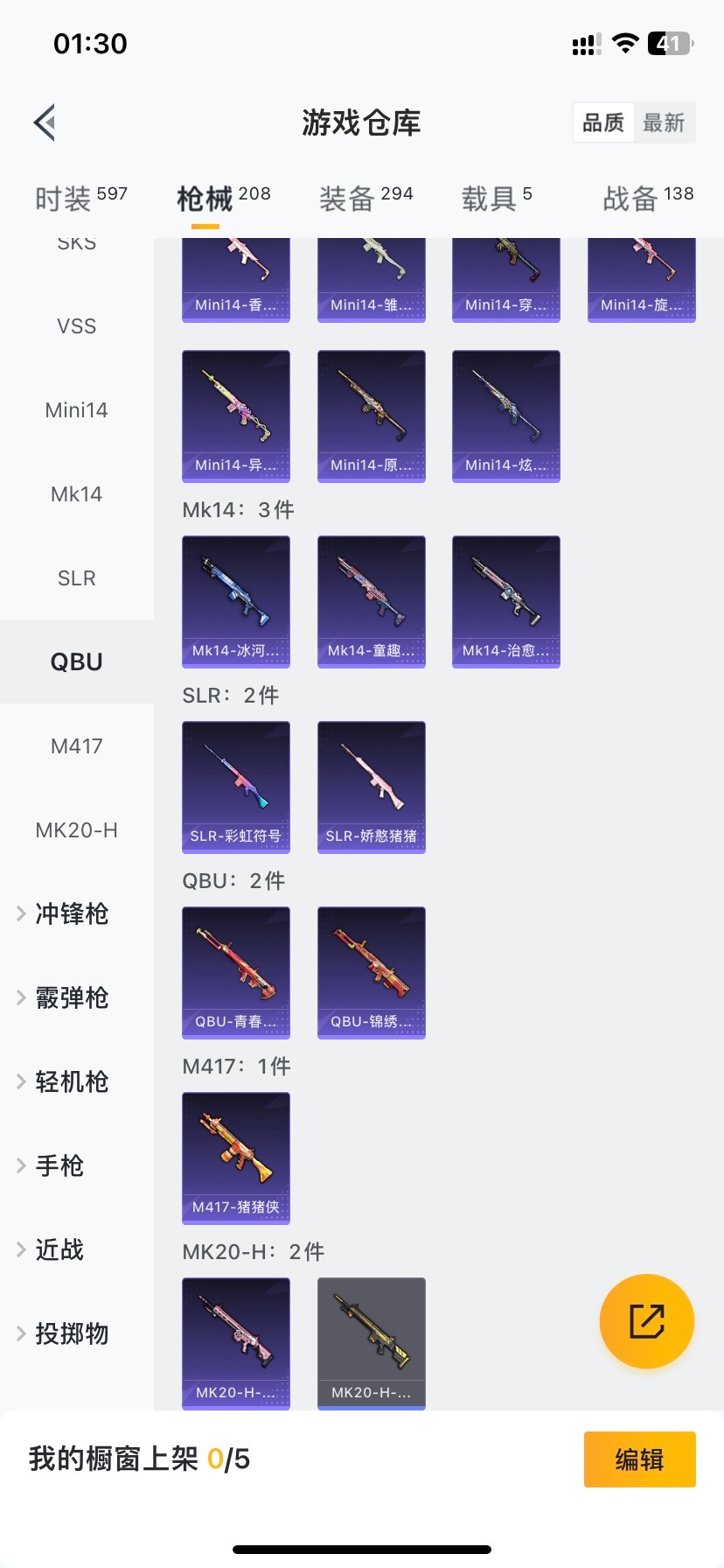Expand the 霰弹枪 category

tap(70, 998)
